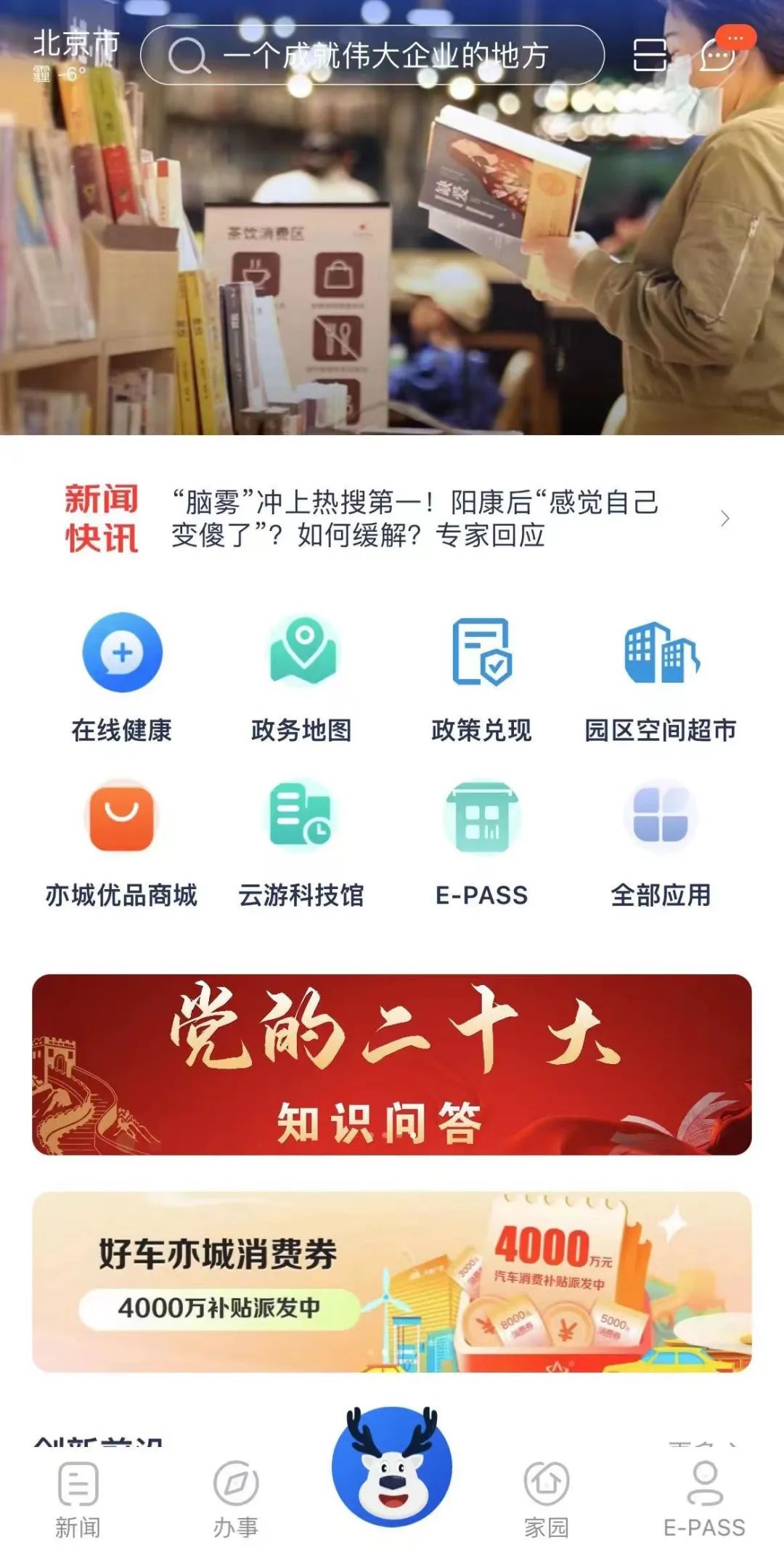The height and width of the screenshot is (1561, 784).
Task: Open the 好车亦城消费券 banner
Action: [392, 1283]
